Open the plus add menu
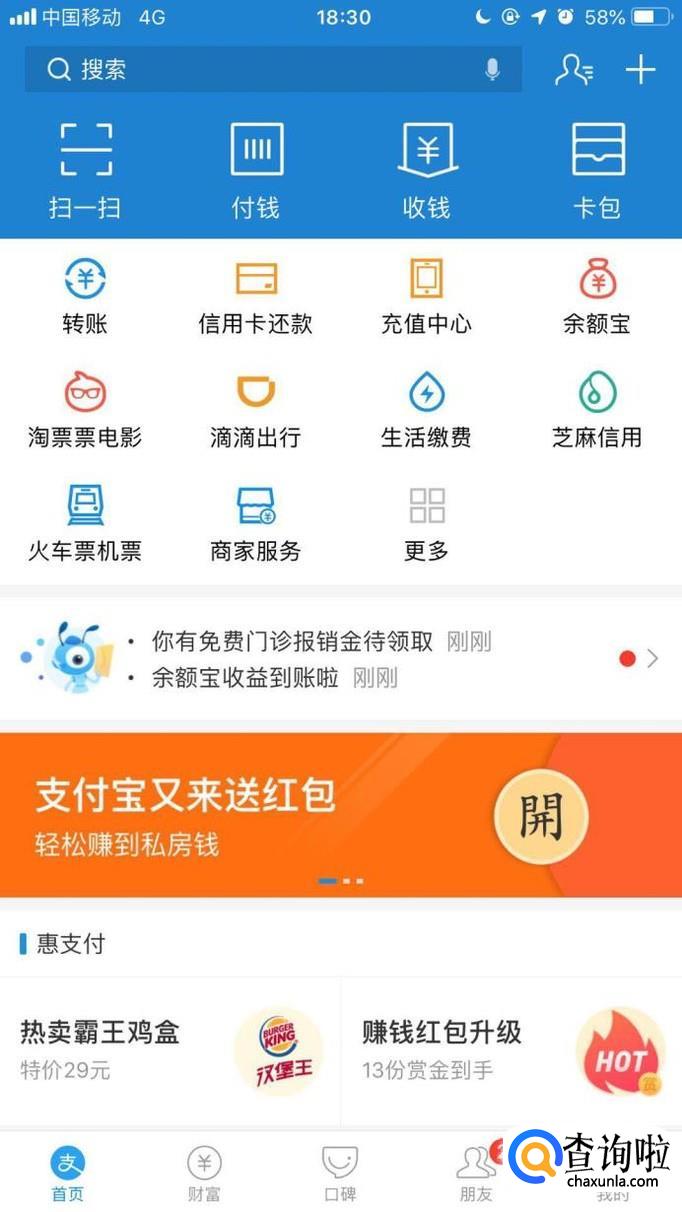 [640, 70]
